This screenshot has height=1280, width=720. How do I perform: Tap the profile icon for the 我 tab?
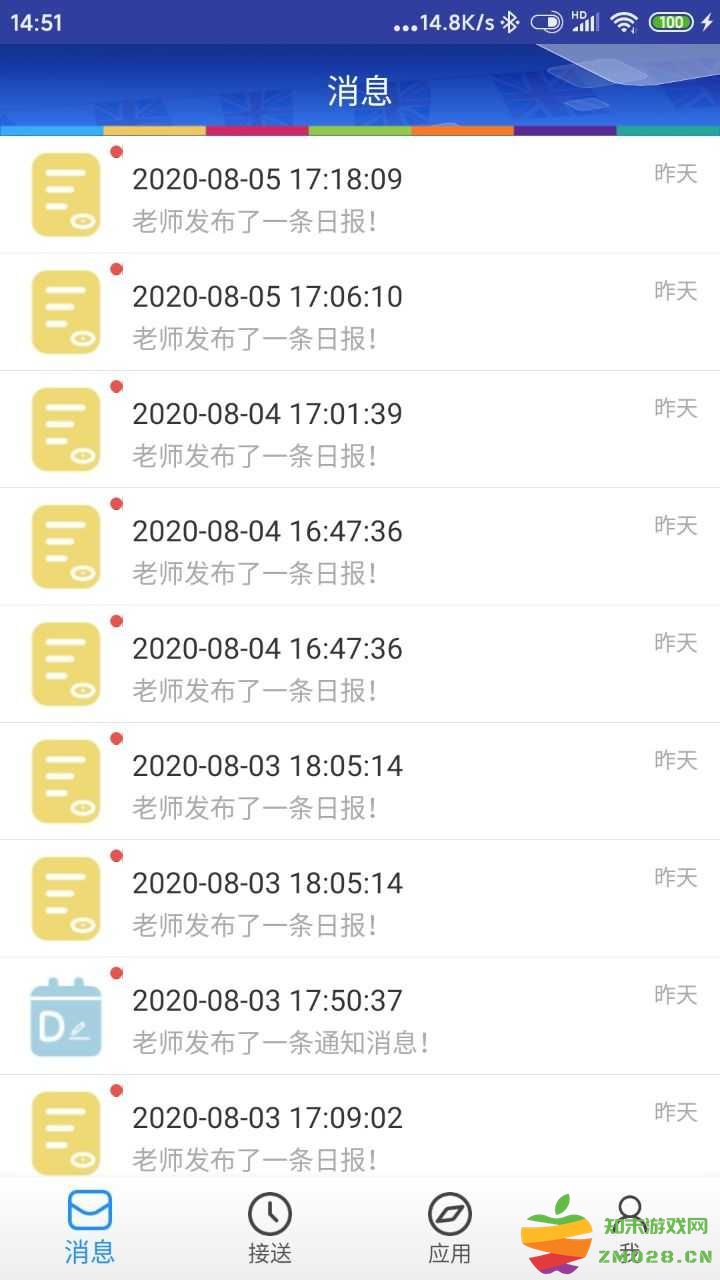(629, 1207)
